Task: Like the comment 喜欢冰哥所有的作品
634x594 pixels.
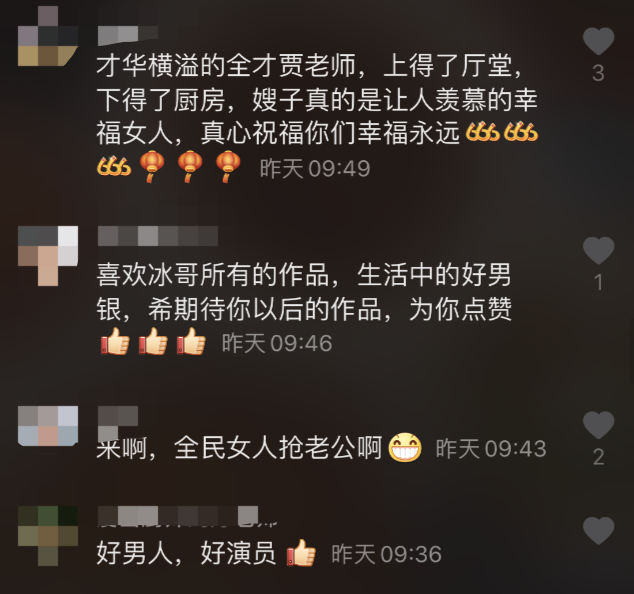Action: click(598, 250)
